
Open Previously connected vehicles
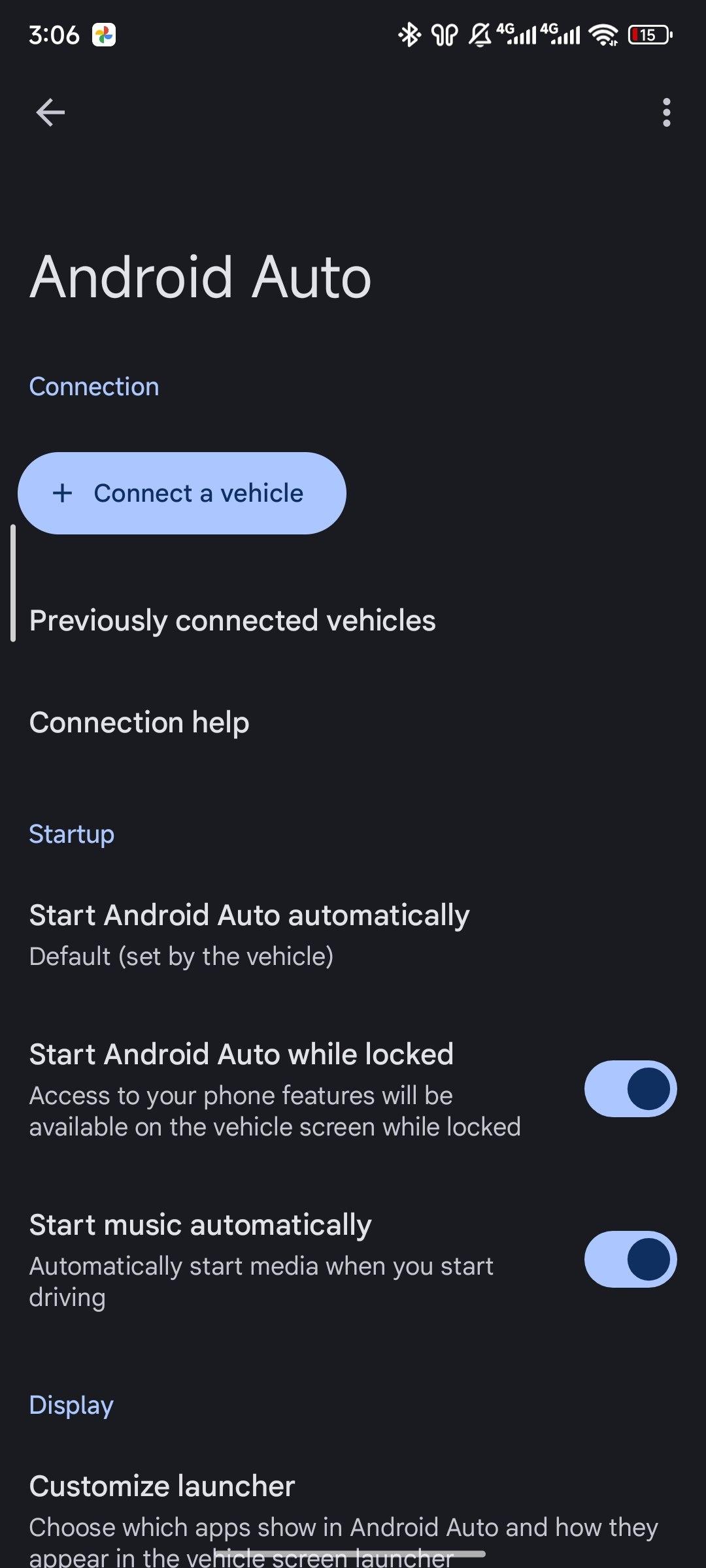[x=232, y=620]
